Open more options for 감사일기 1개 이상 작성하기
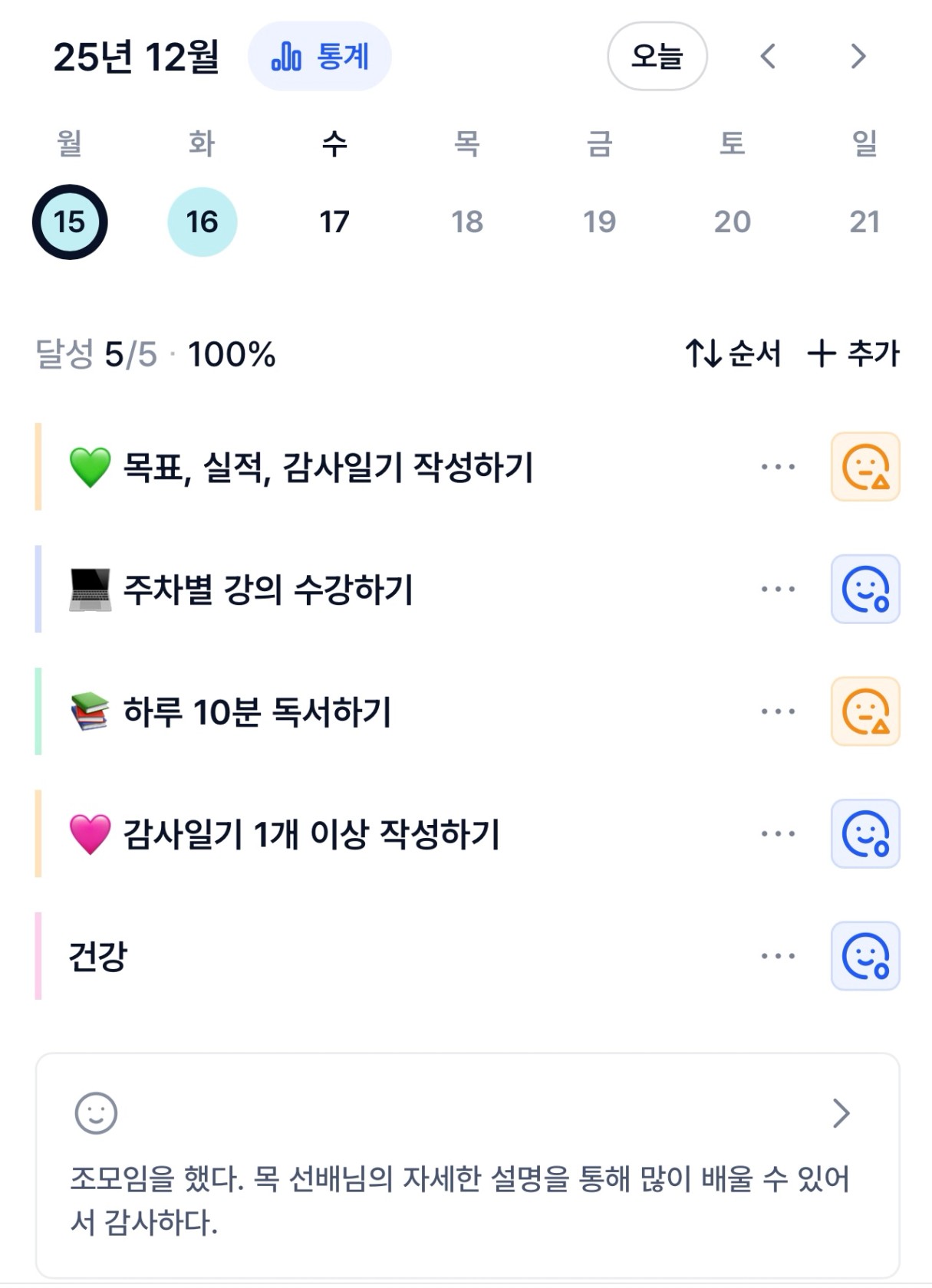This screenshot has height=1288, width=932. 778,833
